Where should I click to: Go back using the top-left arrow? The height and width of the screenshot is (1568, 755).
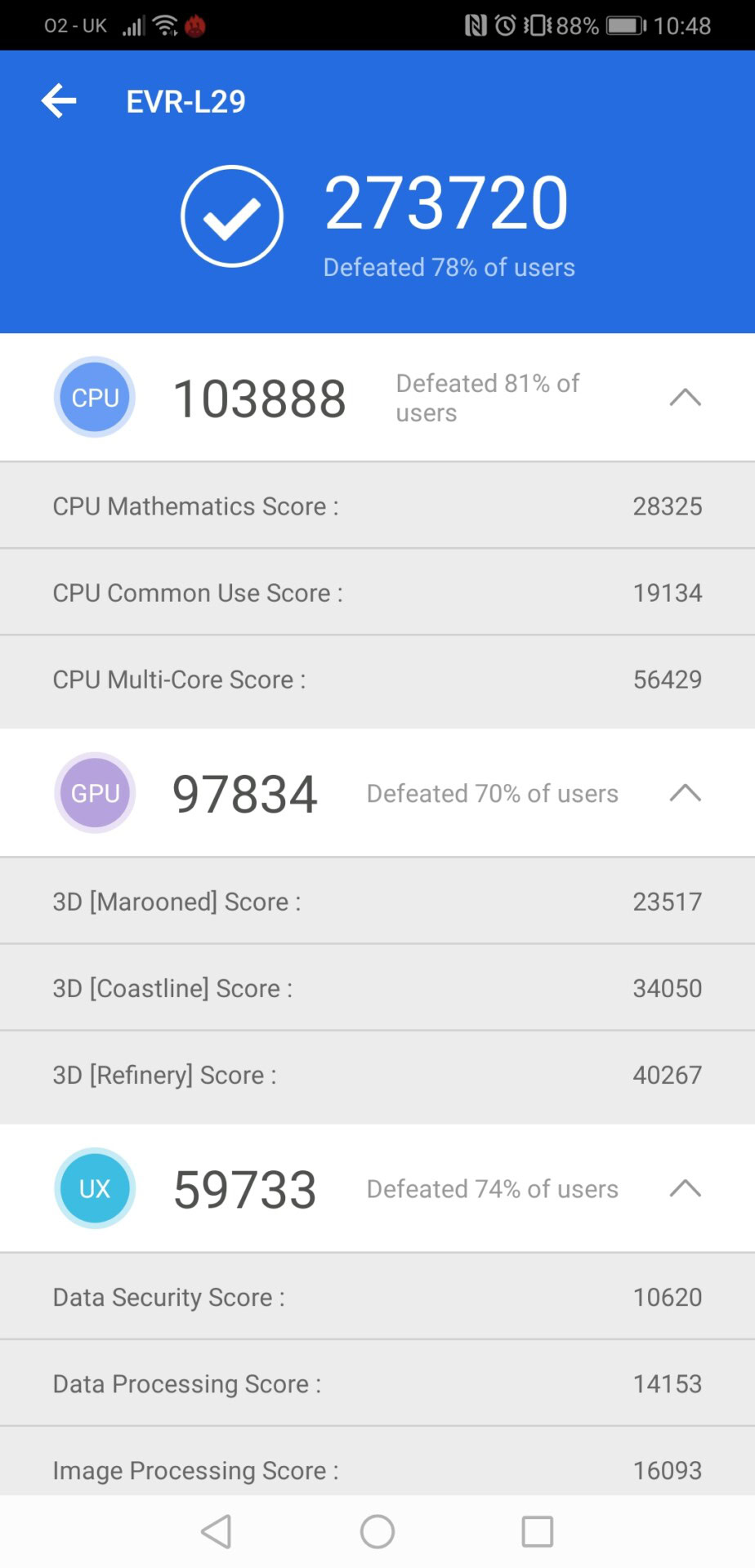click(x=59, y=101)
